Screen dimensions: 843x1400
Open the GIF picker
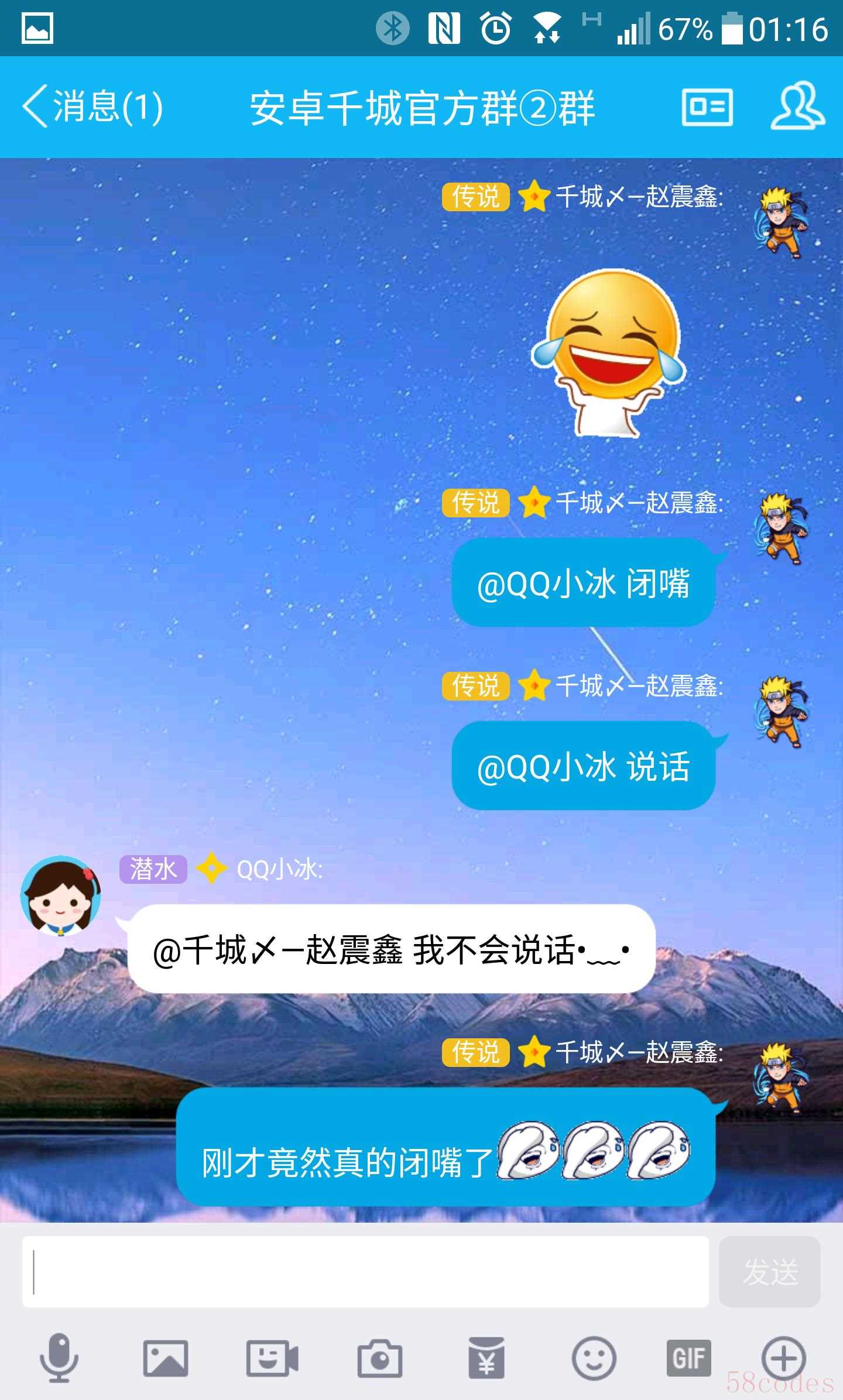[x=688, y=1358]
